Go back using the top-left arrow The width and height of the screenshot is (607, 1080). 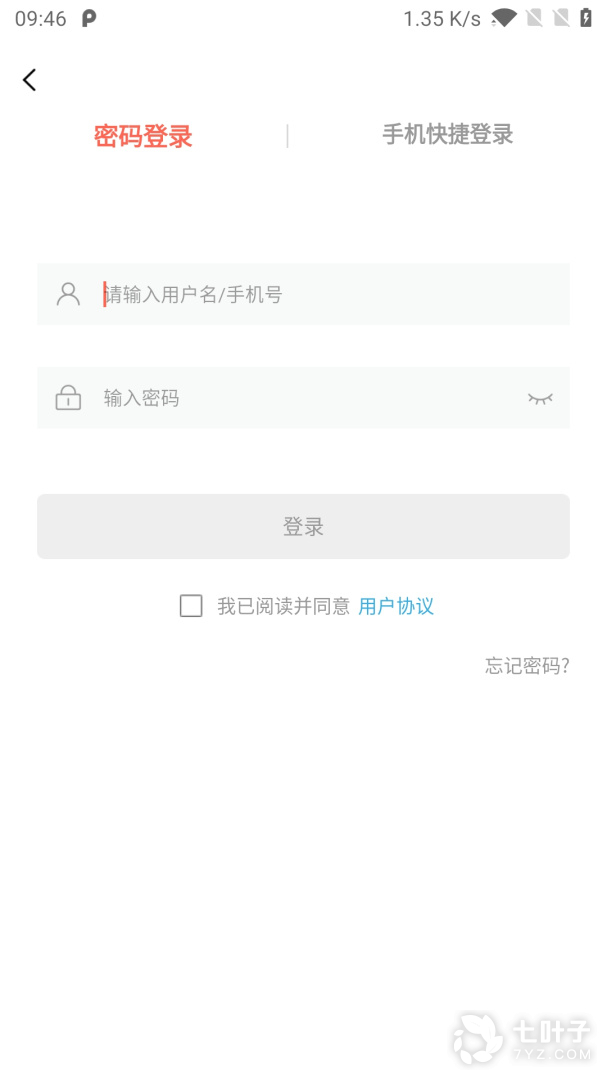click(x=29, y=80)
